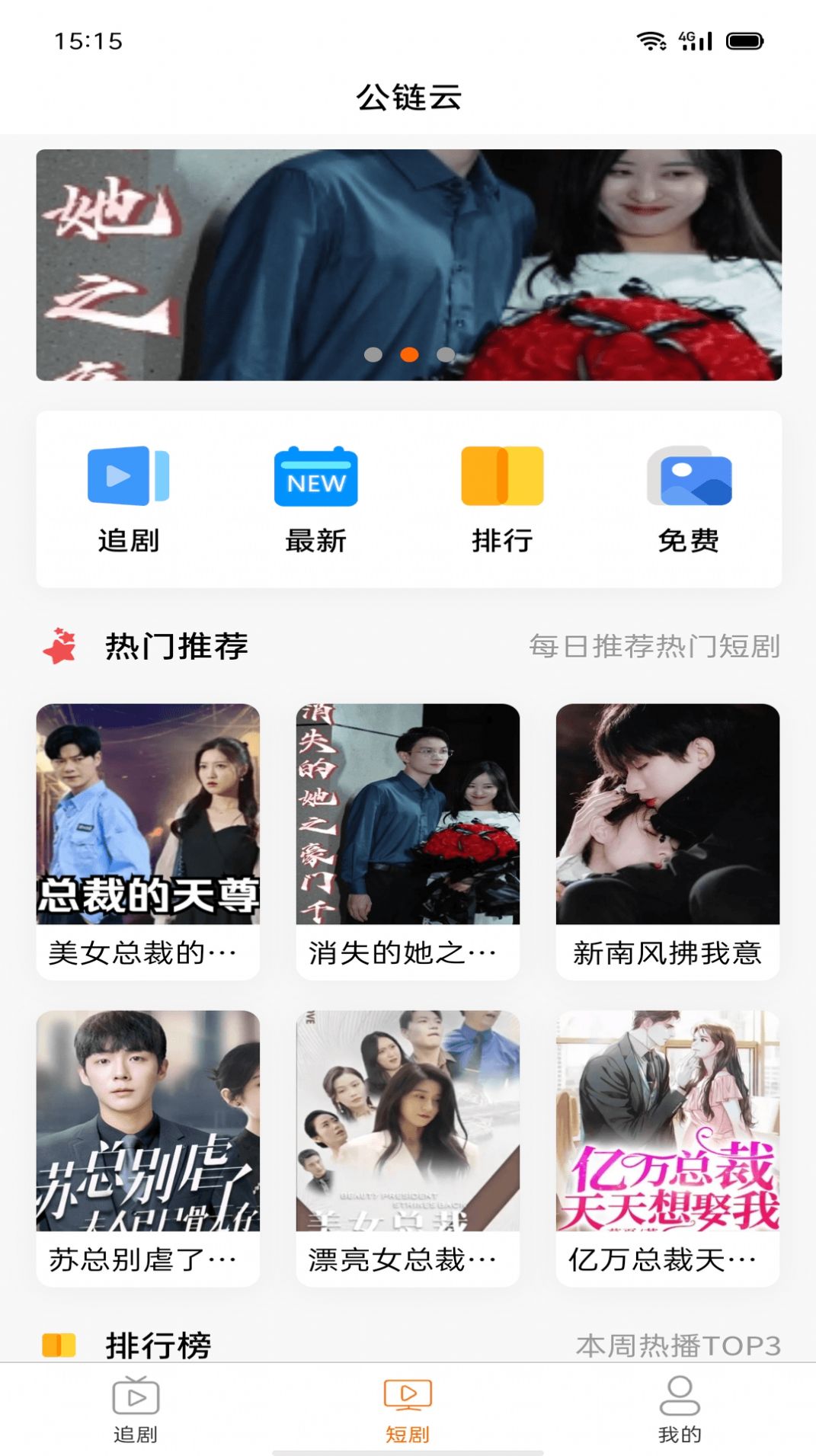Tap the top banner carousel image

point(408,264)
